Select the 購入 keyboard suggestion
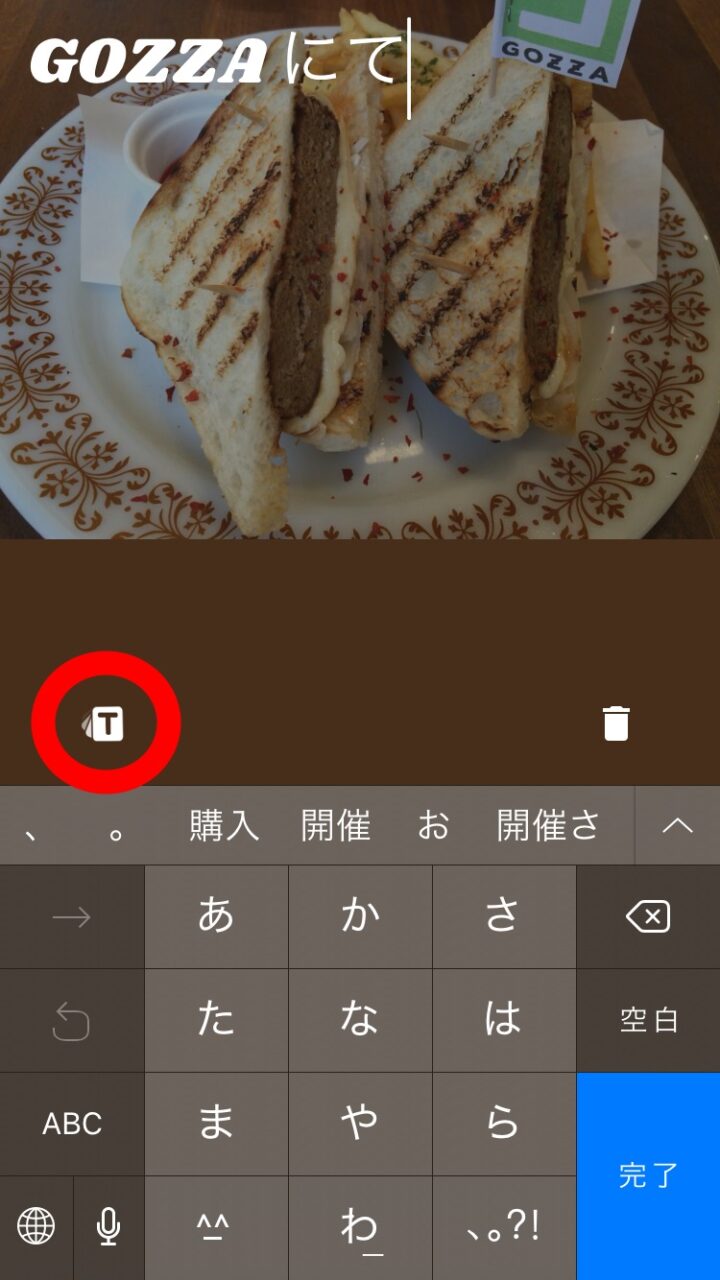 224,826
